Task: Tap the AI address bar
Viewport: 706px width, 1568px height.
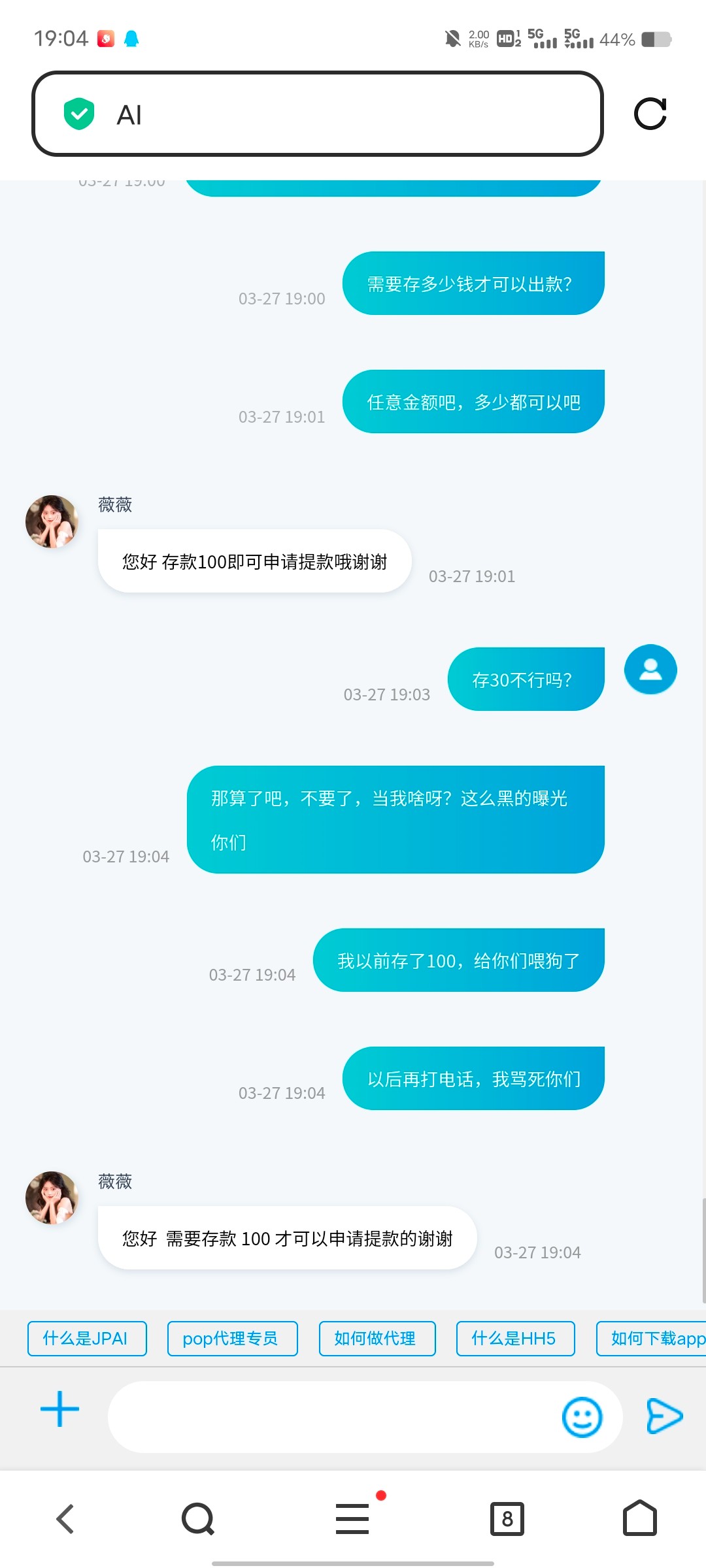Action: pyautogui.click(x=317, y=114)
